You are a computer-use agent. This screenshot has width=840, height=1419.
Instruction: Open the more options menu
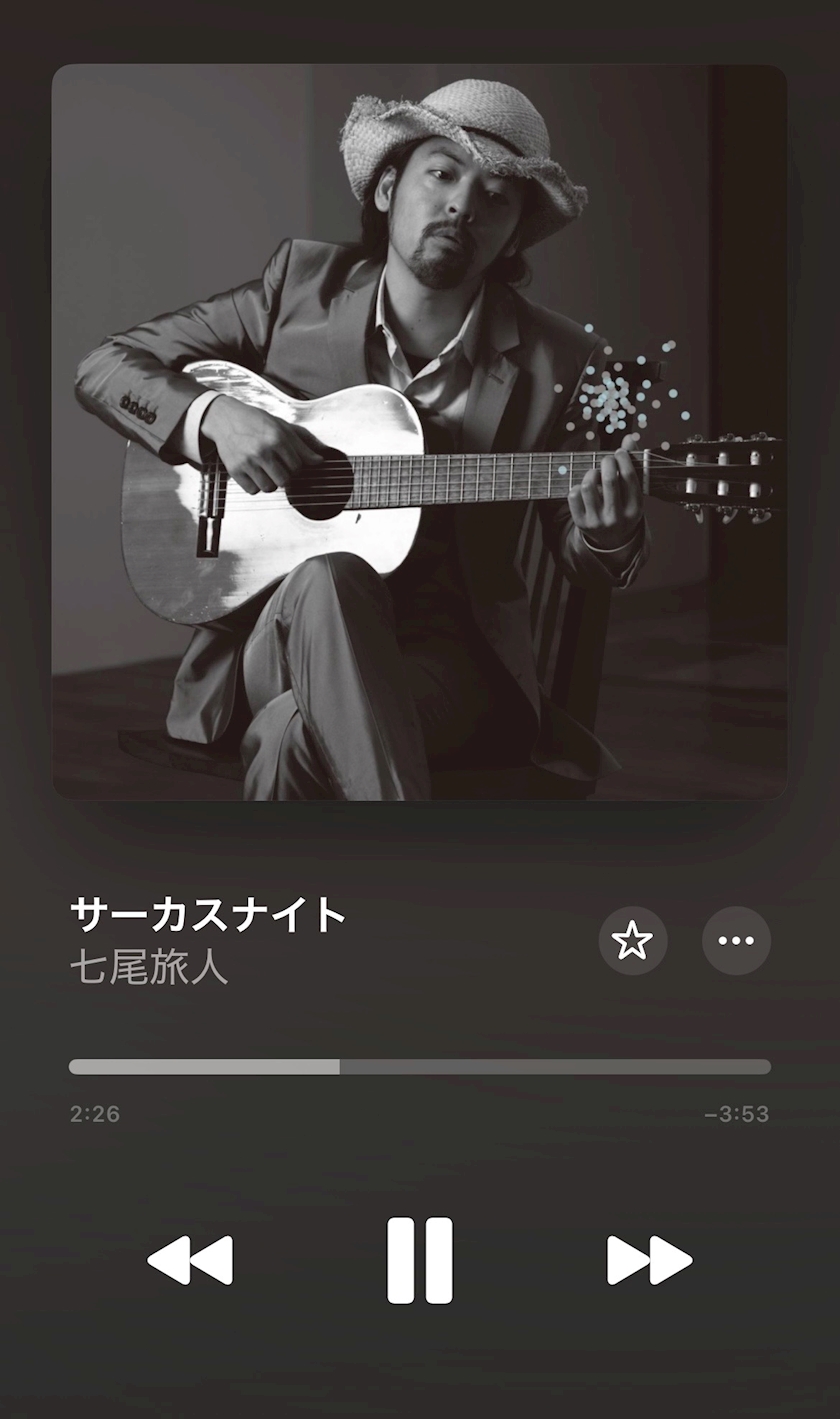tap(736, 941)
